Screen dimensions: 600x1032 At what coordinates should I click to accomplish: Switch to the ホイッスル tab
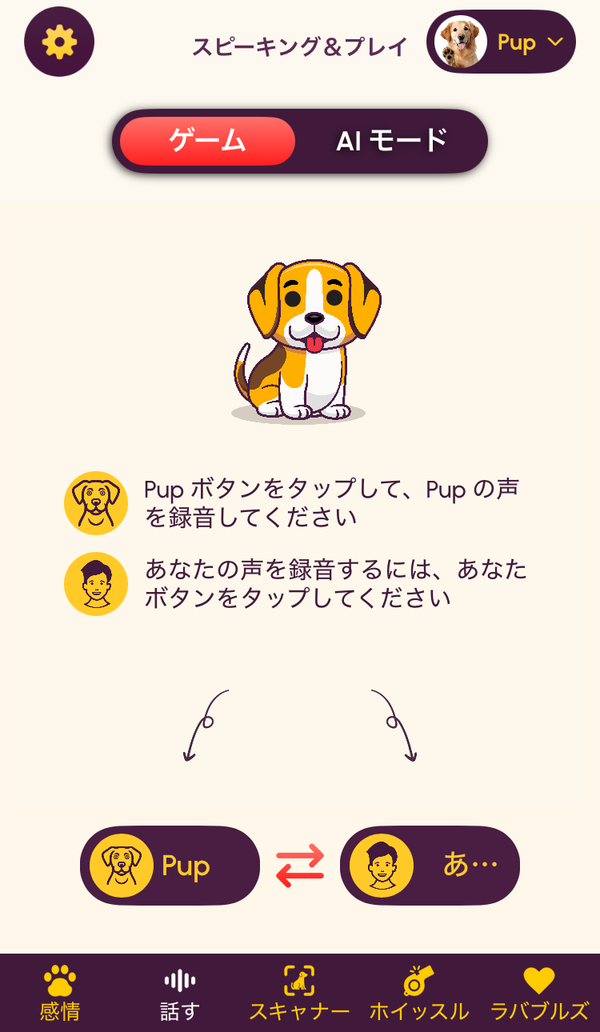[419, 993]
